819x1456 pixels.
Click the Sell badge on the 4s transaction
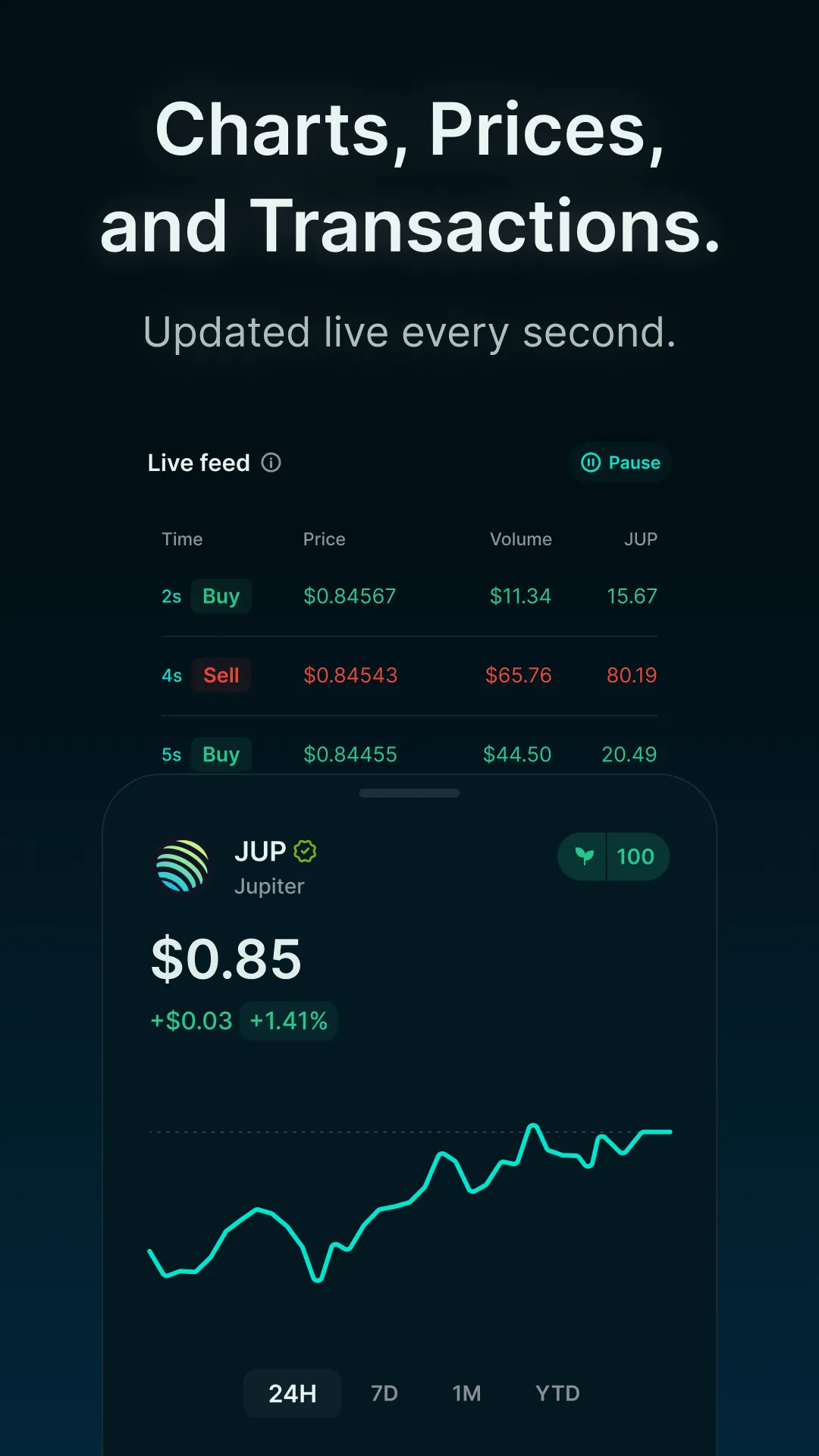pos(221,675)
